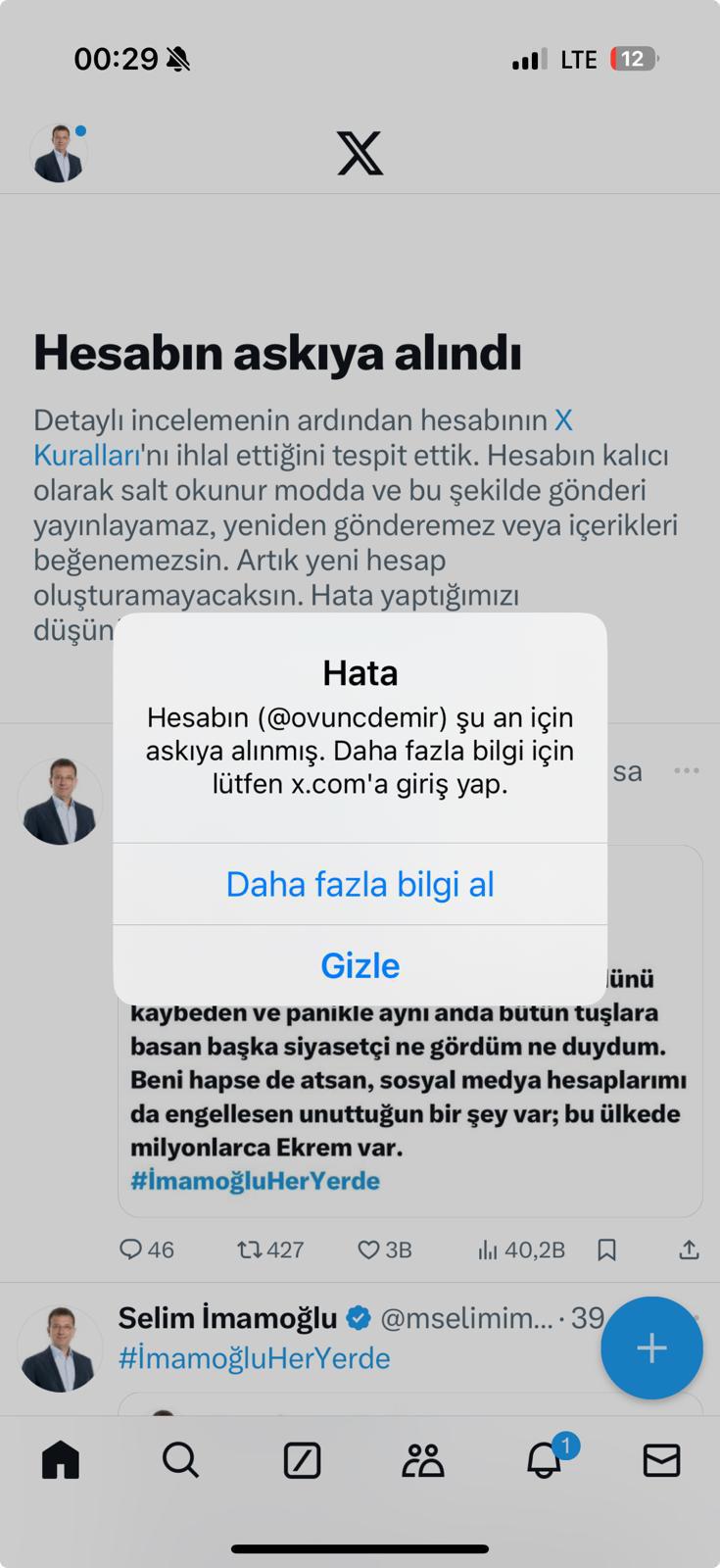Open the Grok tab

tap(302, 1461)
